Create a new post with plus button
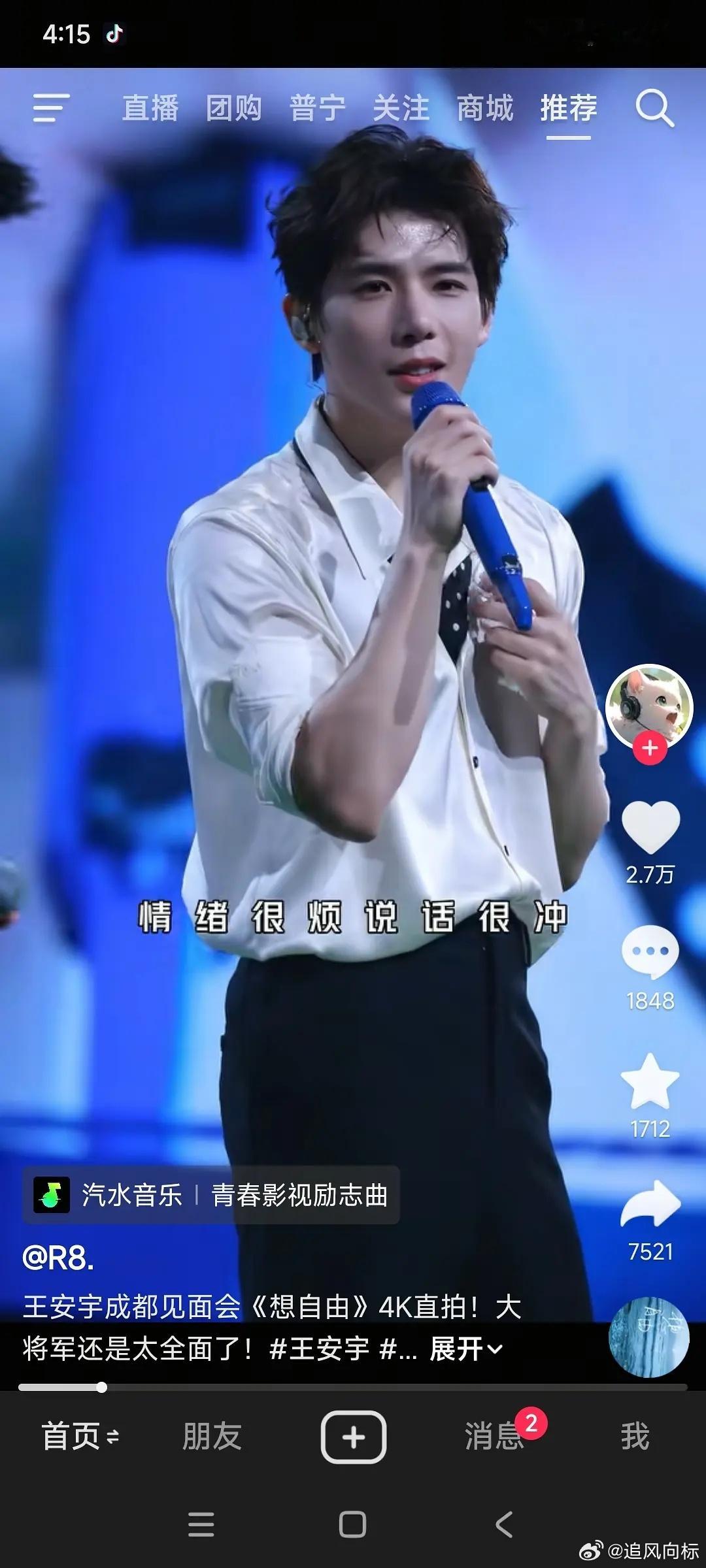The width and height of the screenshot is (706, 1568). [x=354, y=1437]
